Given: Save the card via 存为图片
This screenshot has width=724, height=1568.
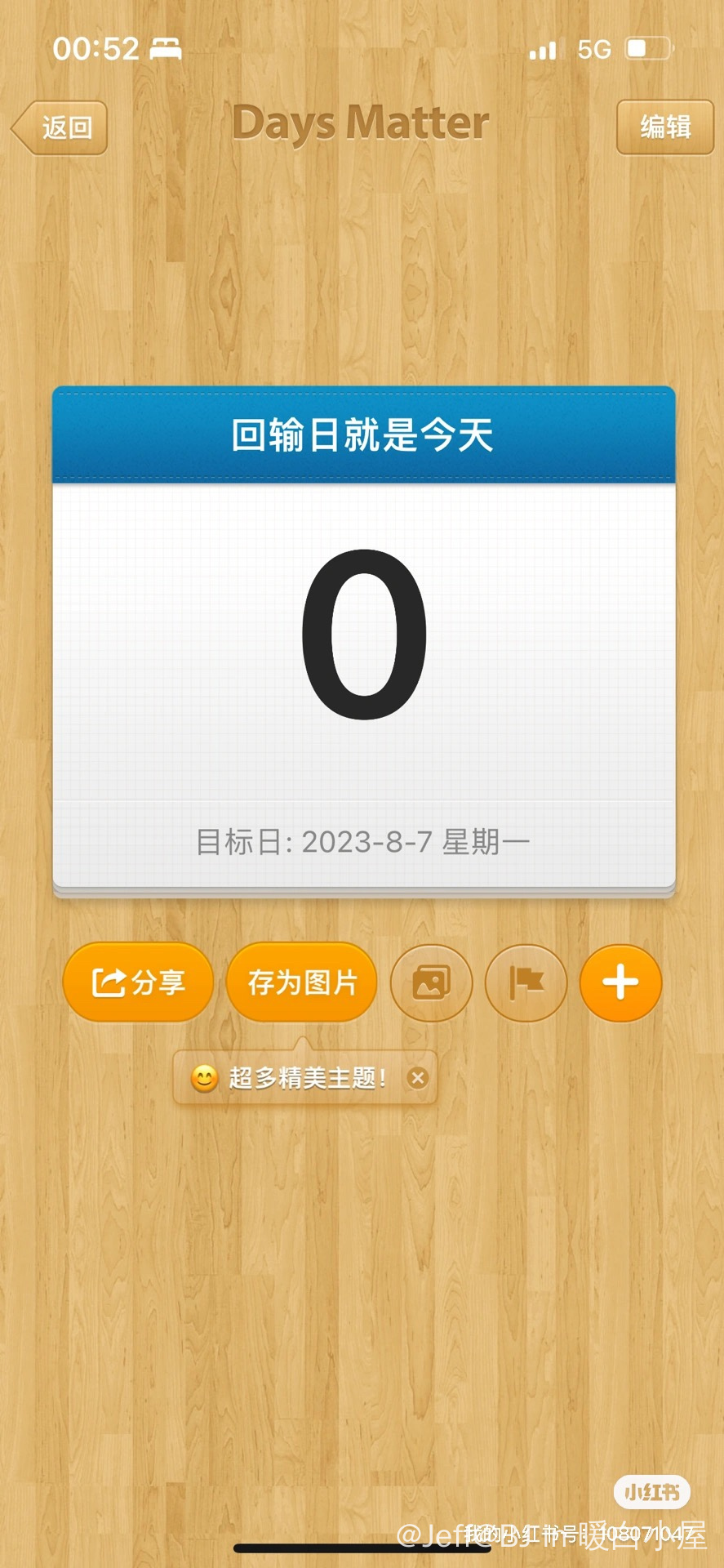Looking at the screenshot, I should pos(302,982).
